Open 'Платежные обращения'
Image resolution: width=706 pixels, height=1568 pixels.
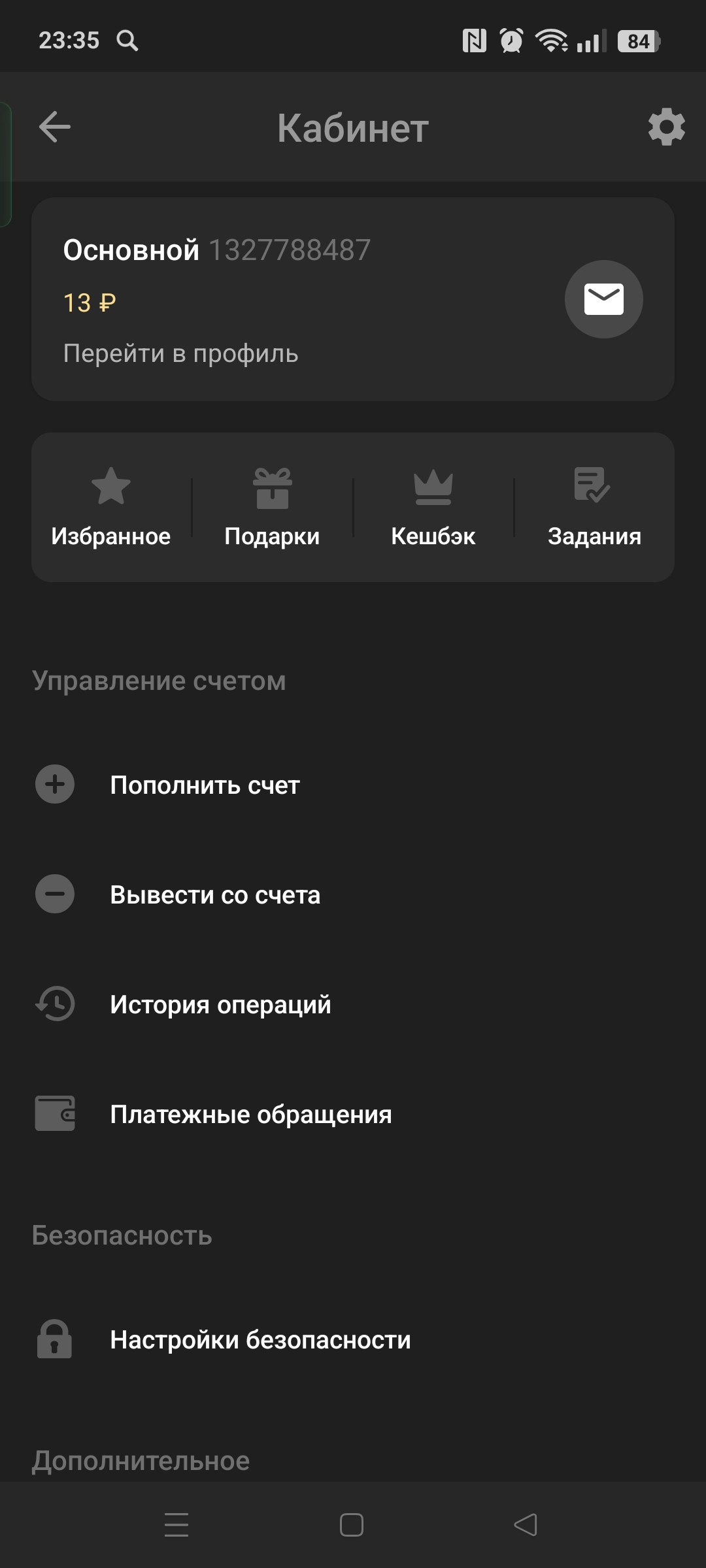pyautogui.click(x=250, y=1114)
